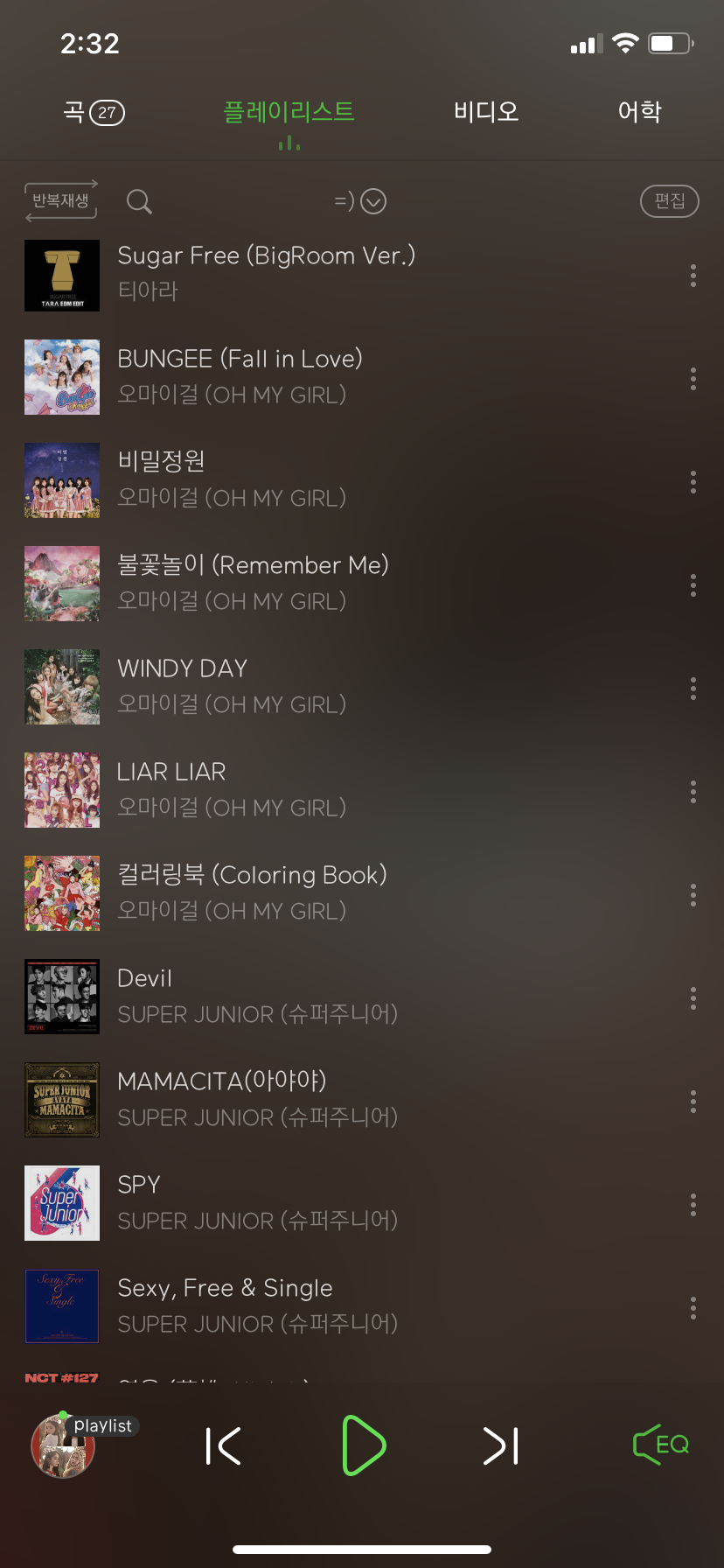Play 비밀정원 by 오마이걸
The width and height of the screenshot is (724, 1568).
click(231, 479)
